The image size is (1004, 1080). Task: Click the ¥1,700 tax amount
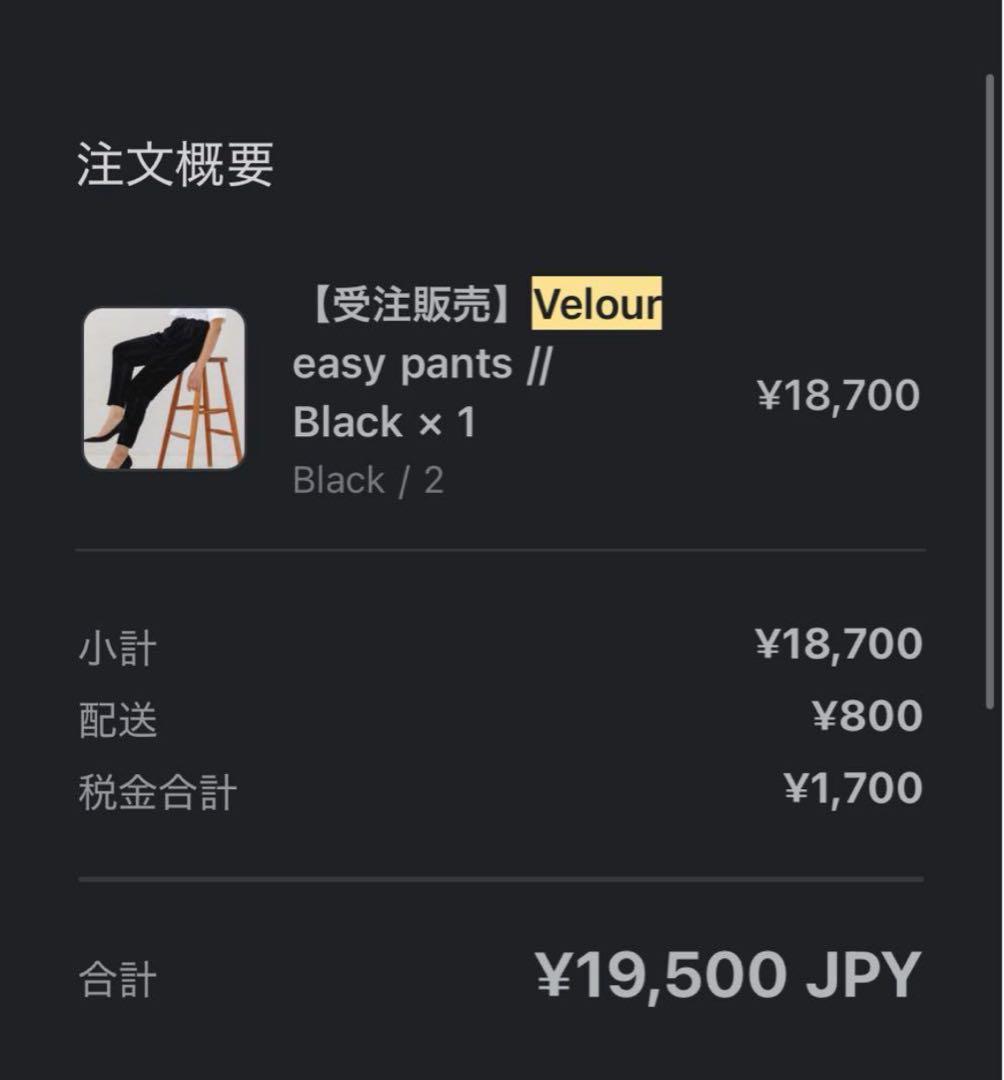(x=855, y=786)
